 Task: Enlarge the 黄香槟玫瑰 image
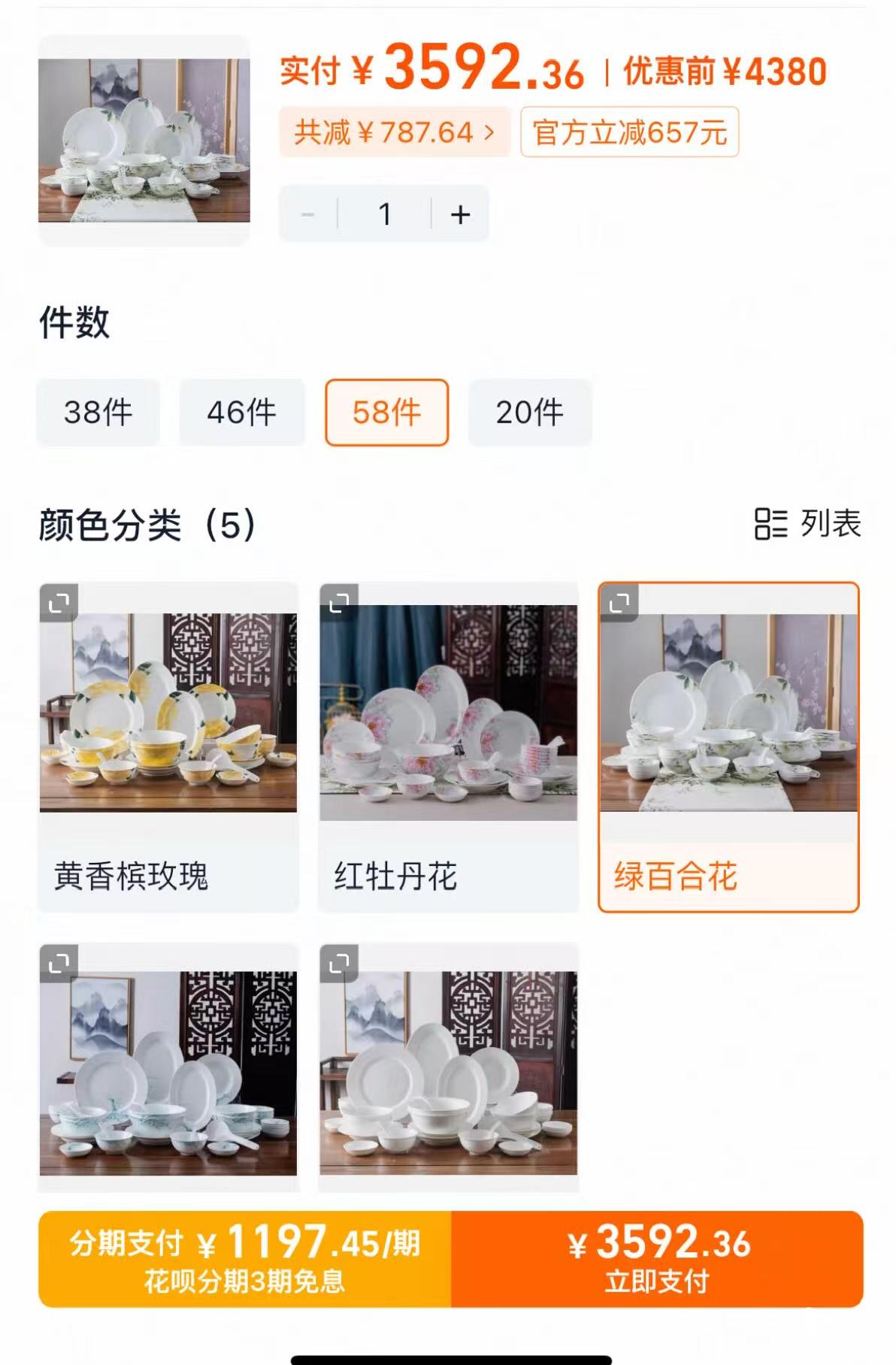click(x=59, y=603)
